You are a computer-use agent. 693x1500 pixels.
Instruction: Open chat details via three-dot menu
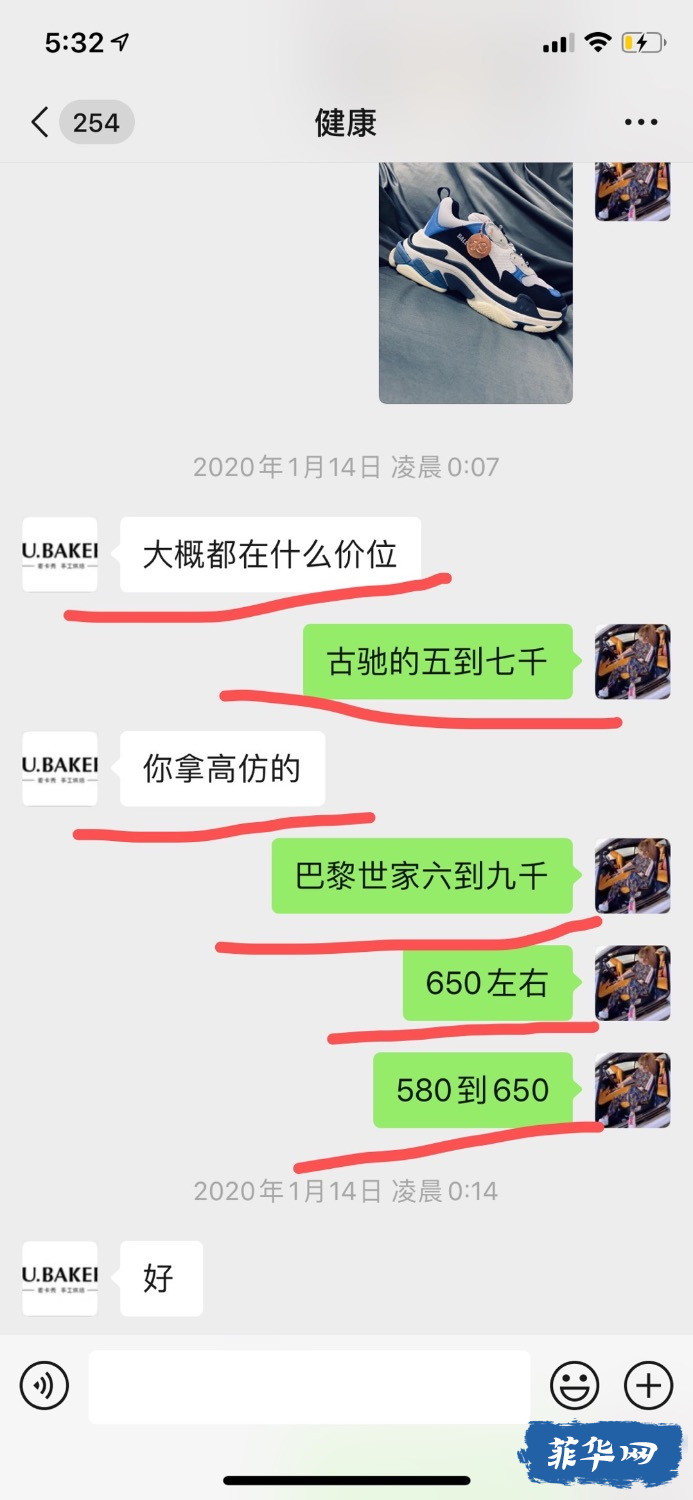pyautogui.click(x=640, y=123)
